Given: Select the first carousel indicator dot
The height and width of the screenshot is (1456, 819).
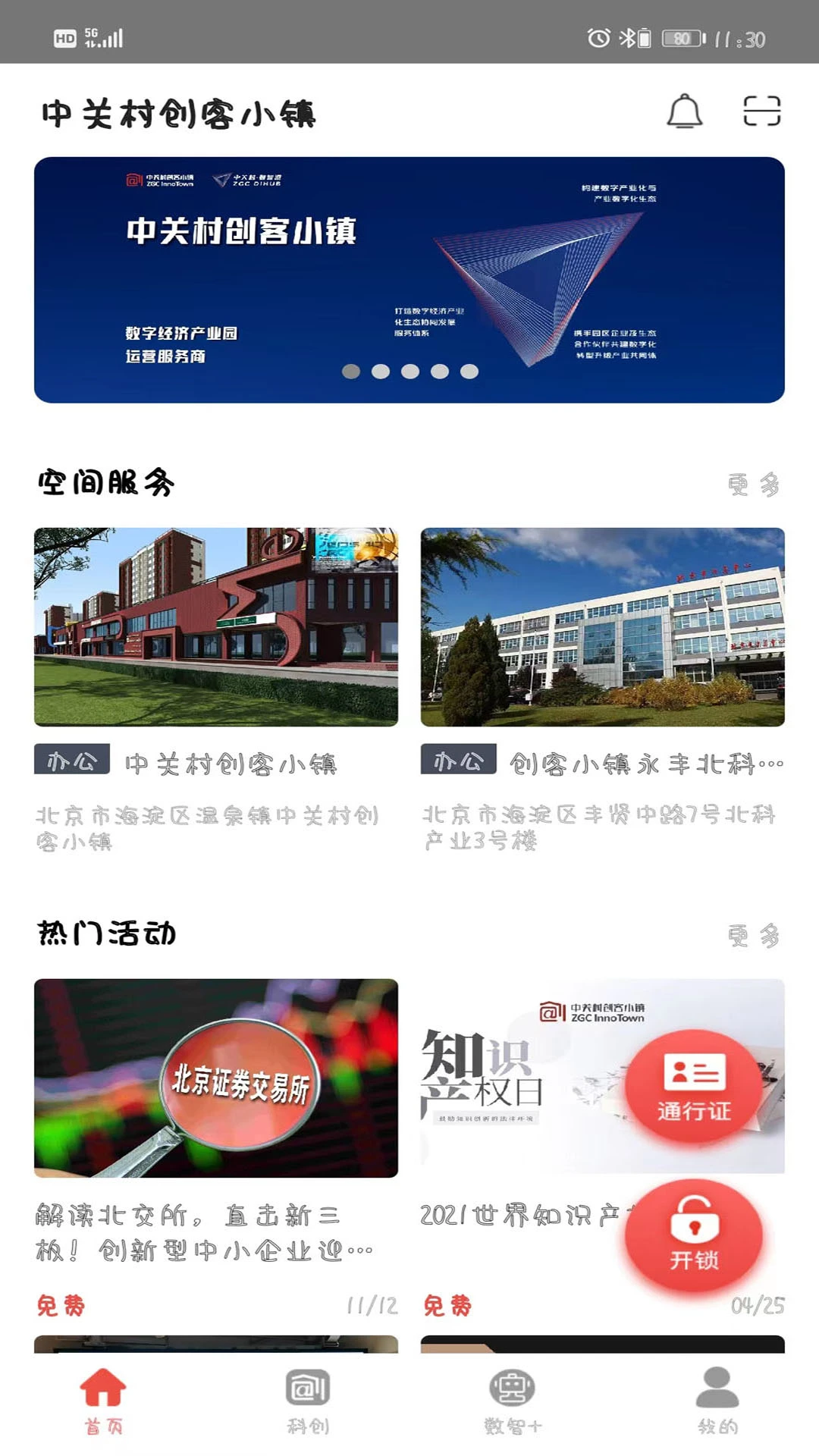Looking at the screenshot, I should click(350, 371).
